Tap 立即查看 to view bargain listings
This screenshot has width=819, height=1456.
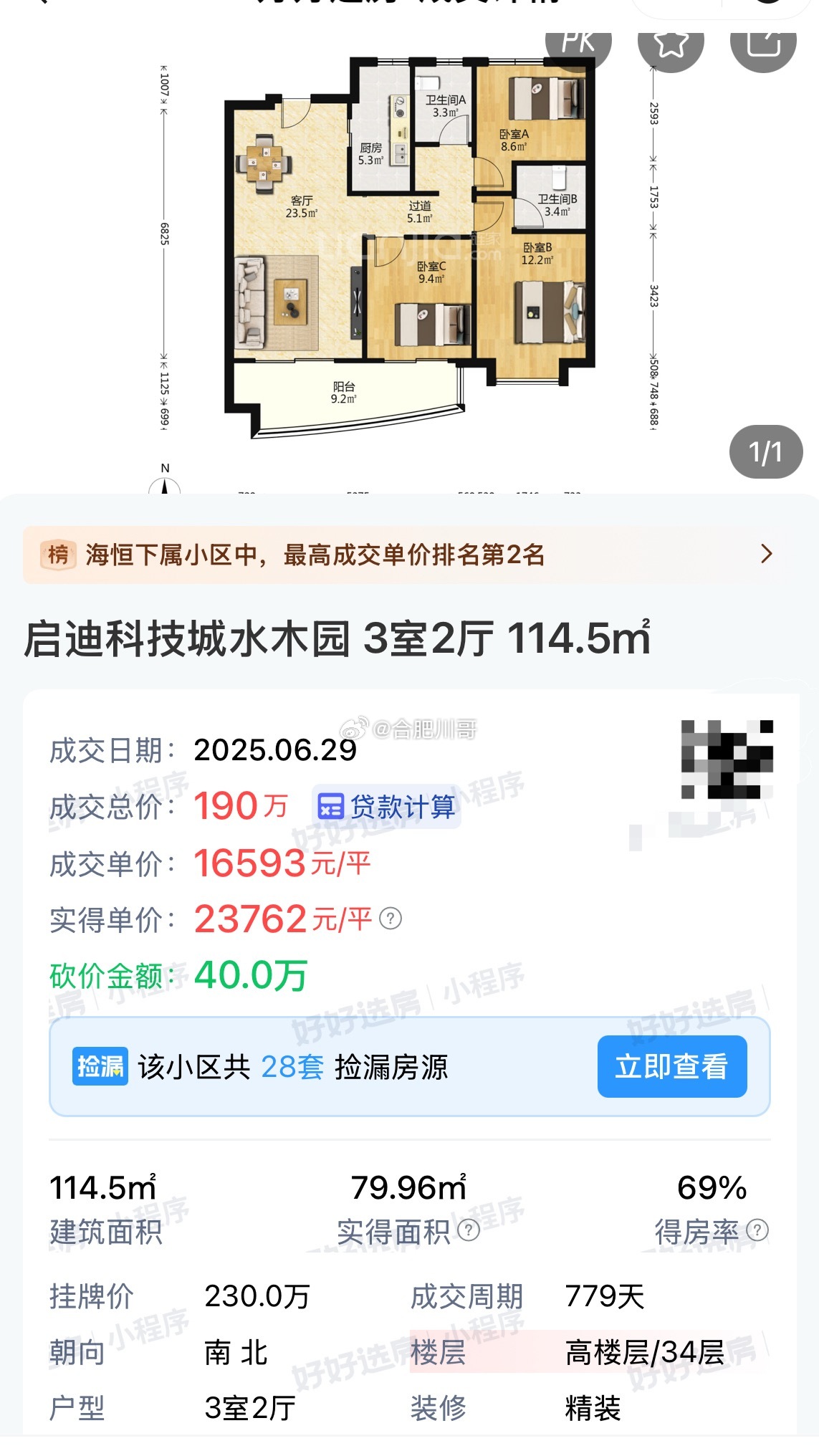[672, 1066]
